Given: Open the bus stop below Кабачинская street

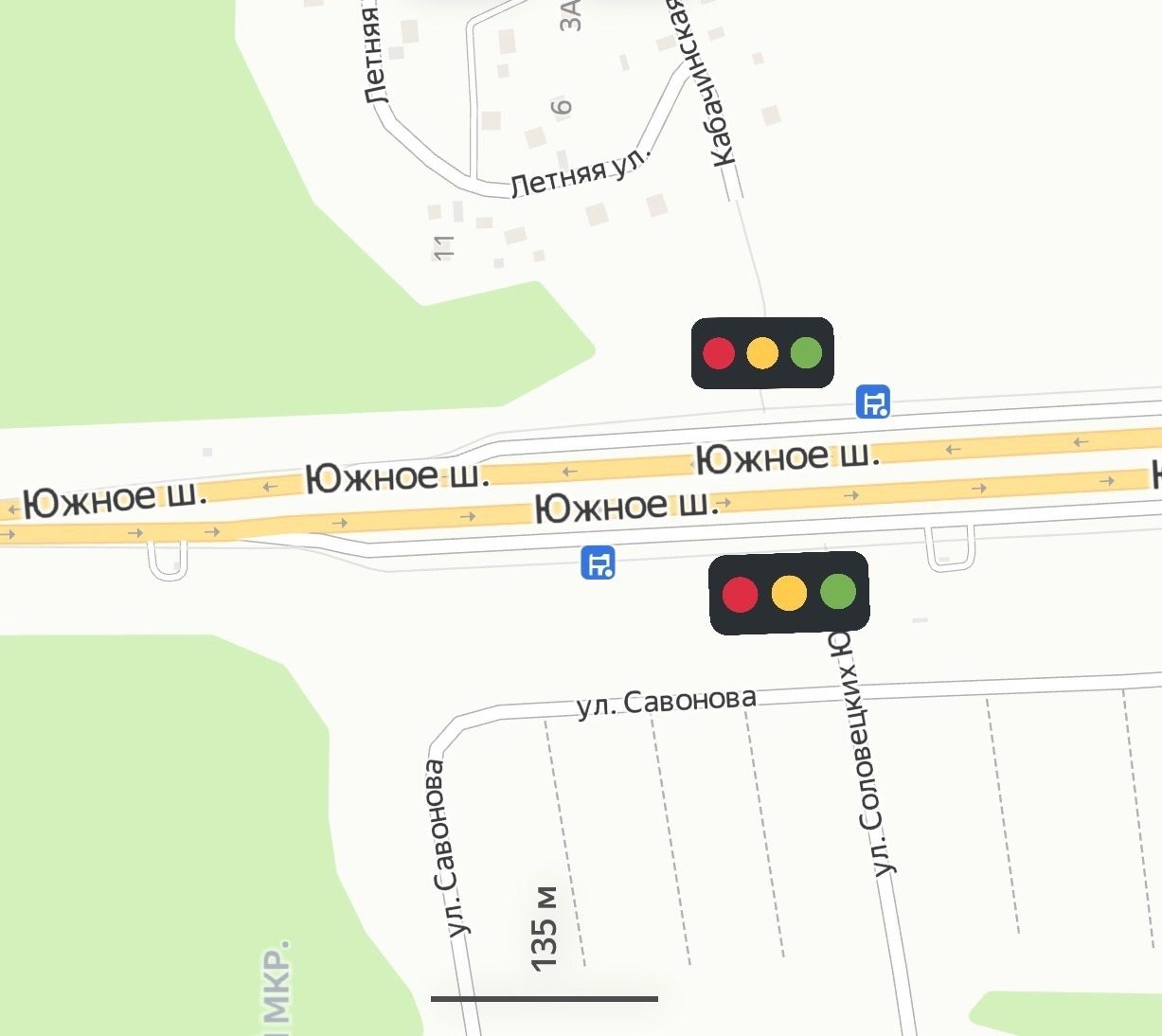Looking at the screenshot, I should click(x=872, y=402).
